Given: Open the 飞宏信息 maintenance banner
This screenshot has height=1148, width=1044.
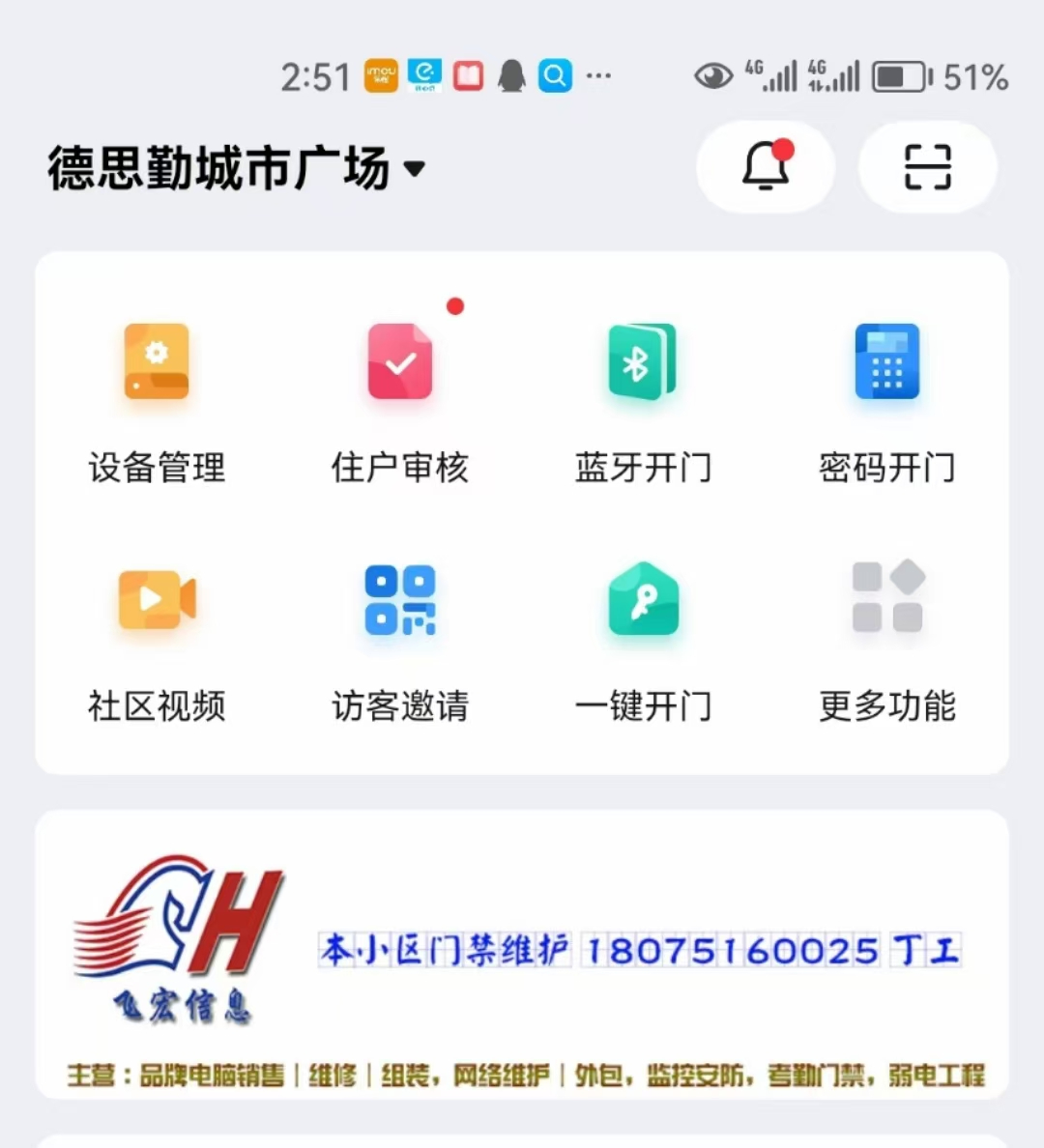Looking at the screenshot, I should point(522,955).
